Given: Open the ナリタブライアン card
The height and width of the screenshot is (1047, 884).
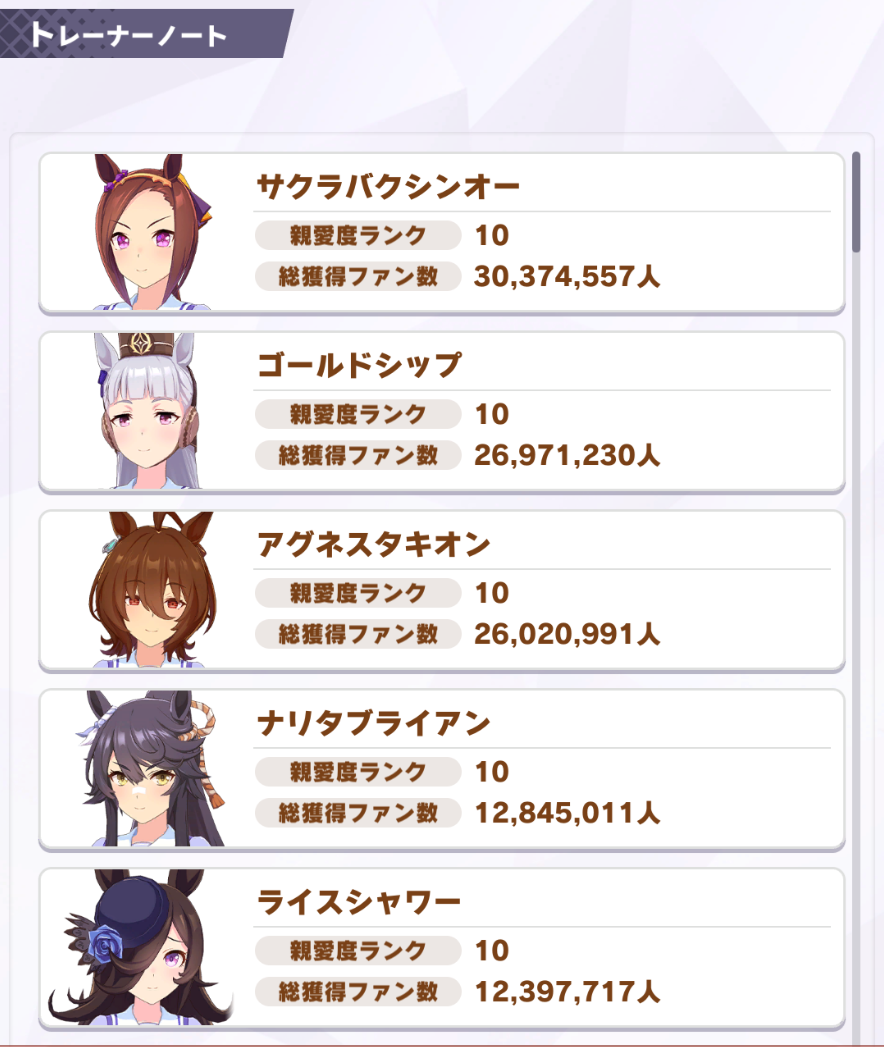Looking at the screenshot, I should [x=441, y=769].
